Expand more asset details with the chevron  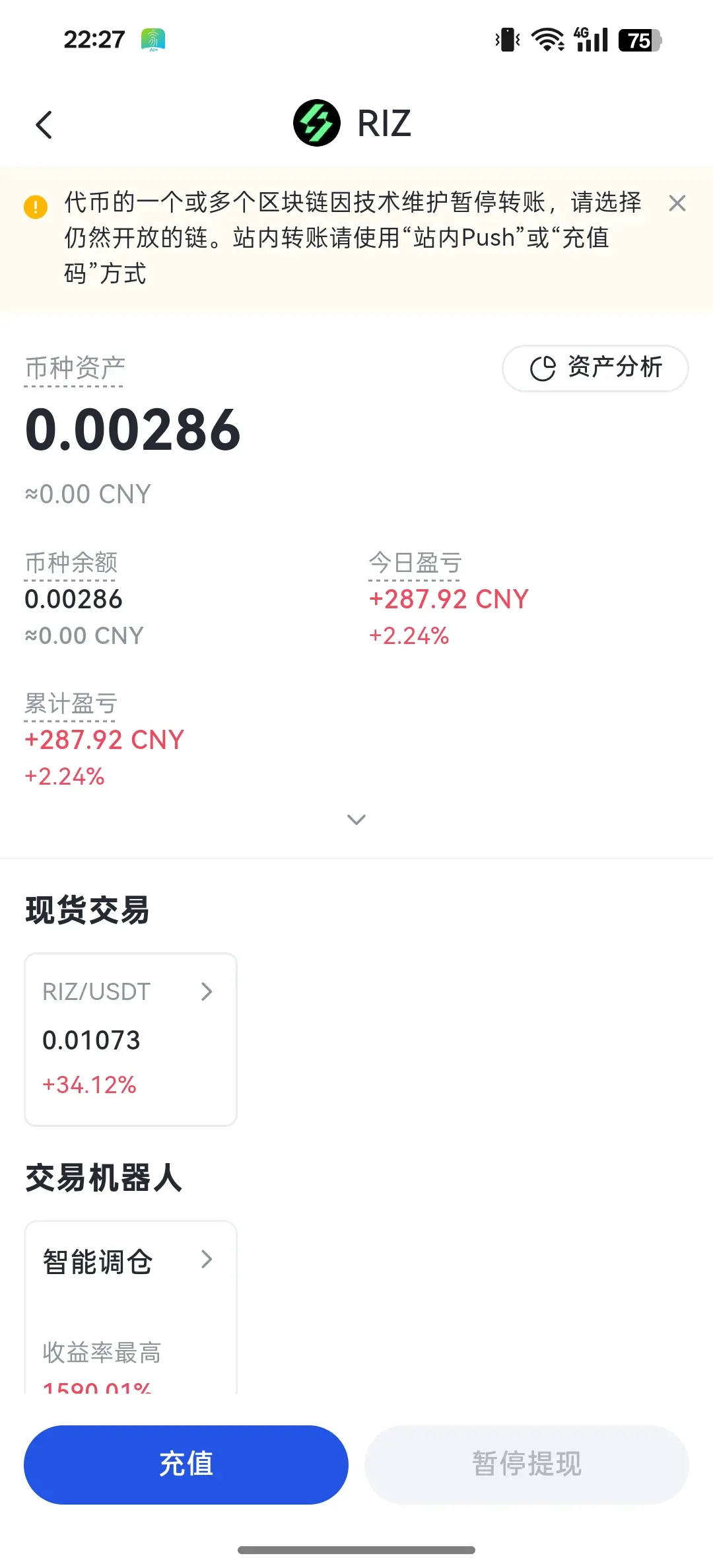click(x=356, y=820)
